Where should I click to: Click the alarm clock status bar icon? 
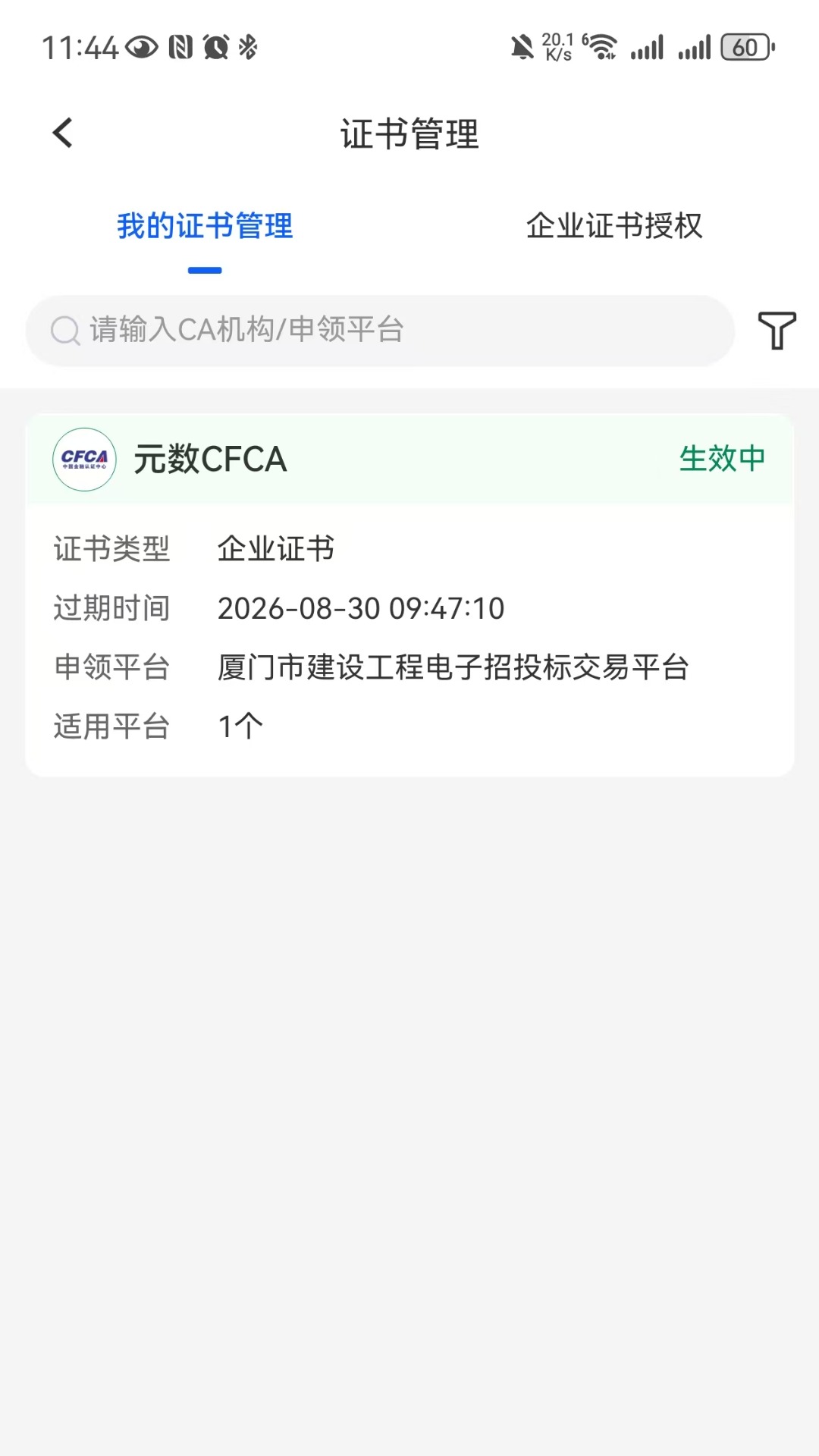pos(215,47)
